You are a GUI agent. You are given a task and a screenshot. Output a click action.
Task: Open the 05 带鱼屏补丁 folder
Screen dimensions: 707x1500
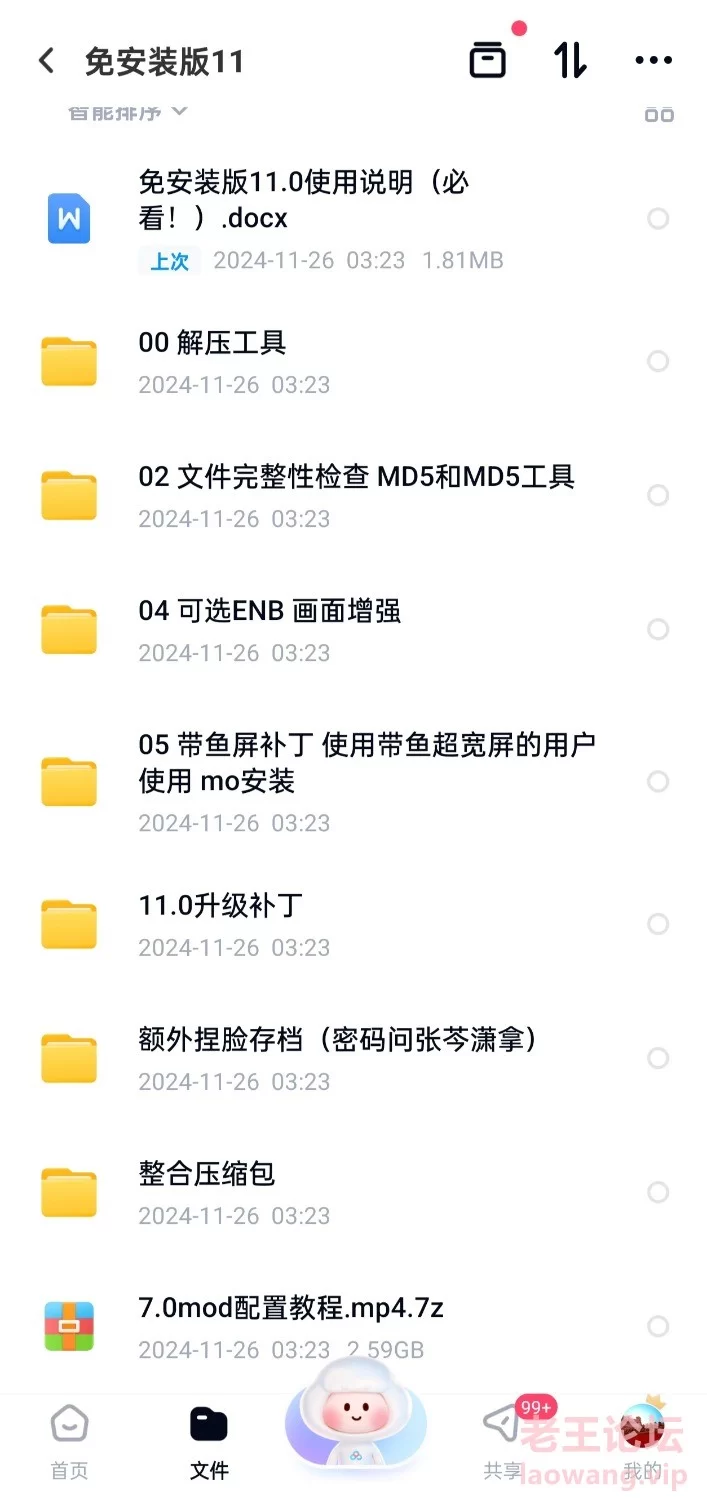[353, 781]
